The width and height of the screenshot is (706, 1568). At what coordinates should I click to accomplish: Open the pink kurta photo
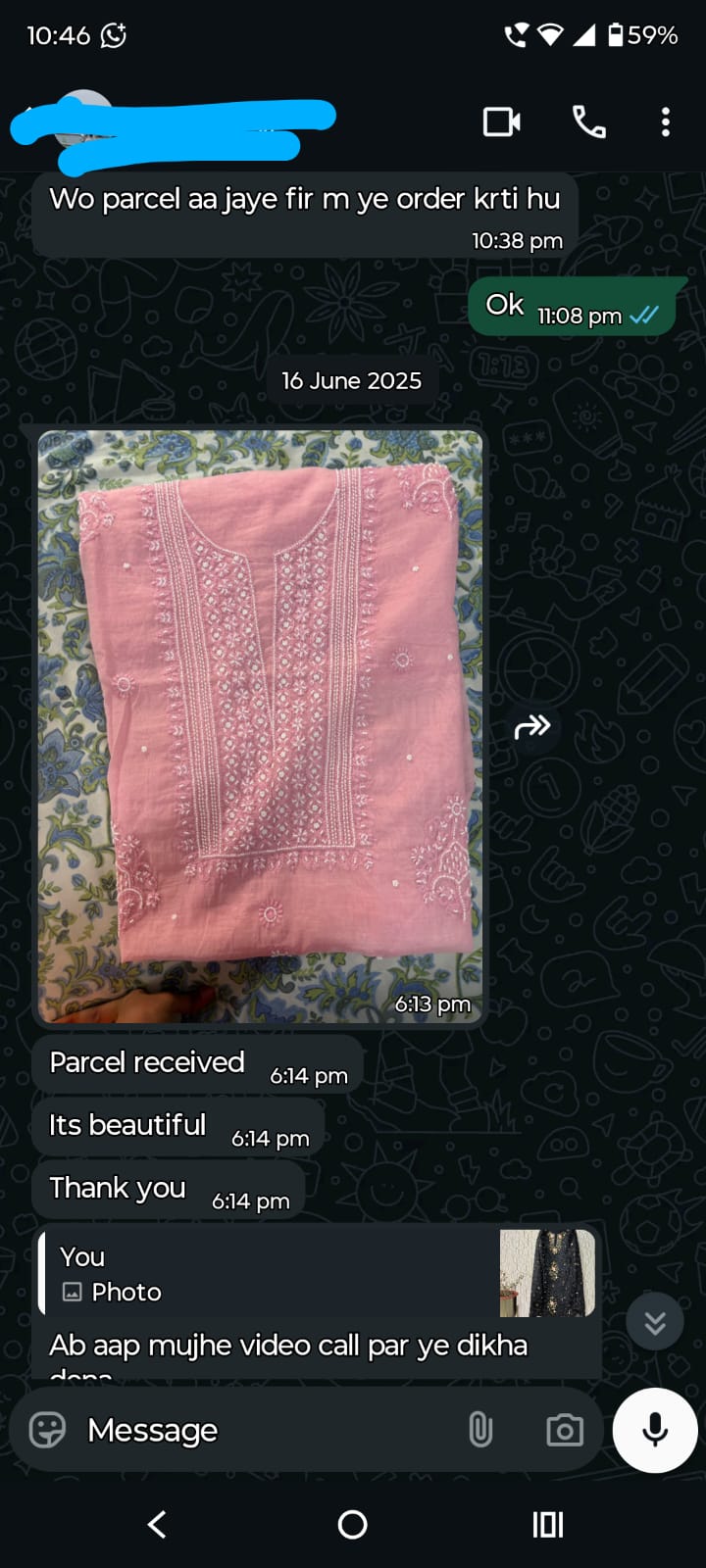[x=260, y=726]
